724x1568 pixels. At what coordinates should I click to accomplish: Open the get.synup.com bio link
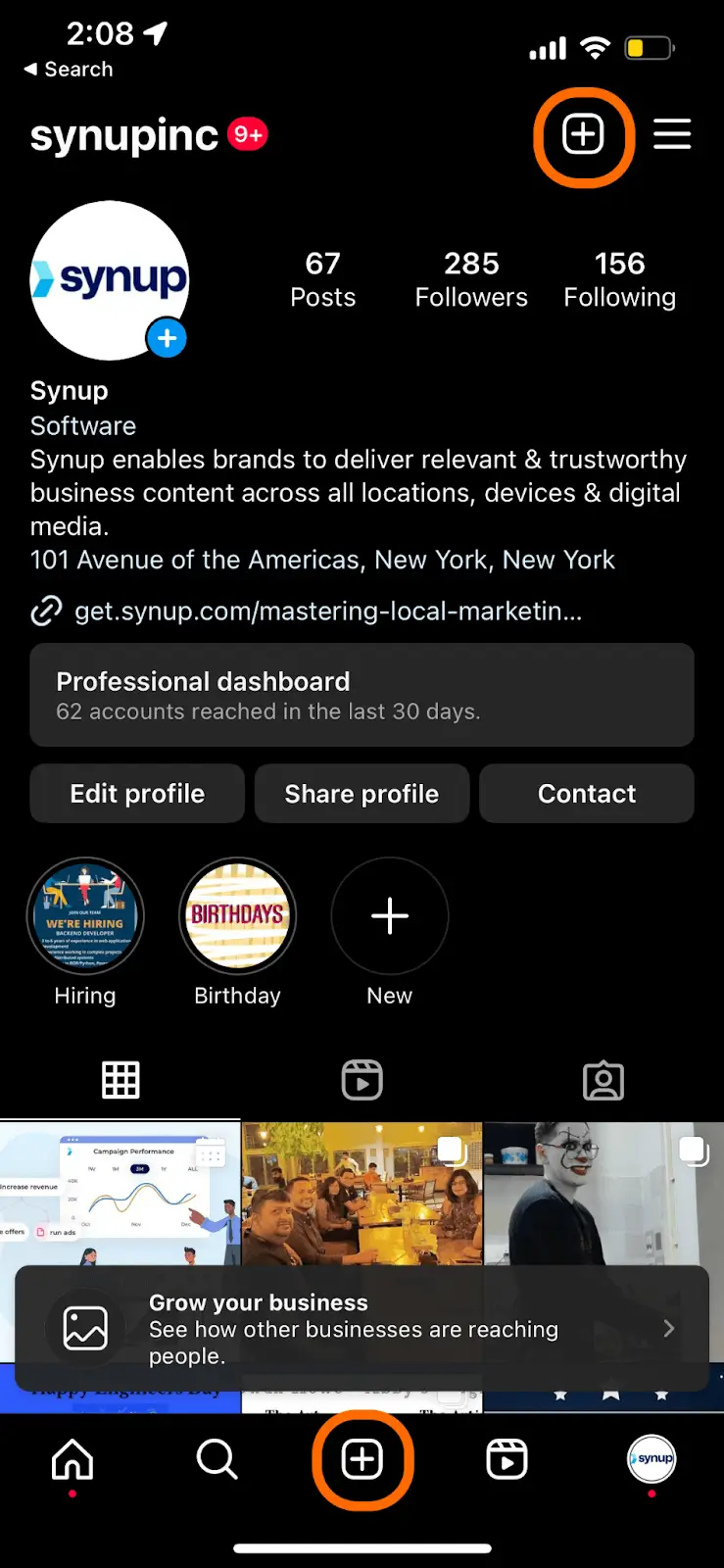pyautogui.click(x=327, y=612)
